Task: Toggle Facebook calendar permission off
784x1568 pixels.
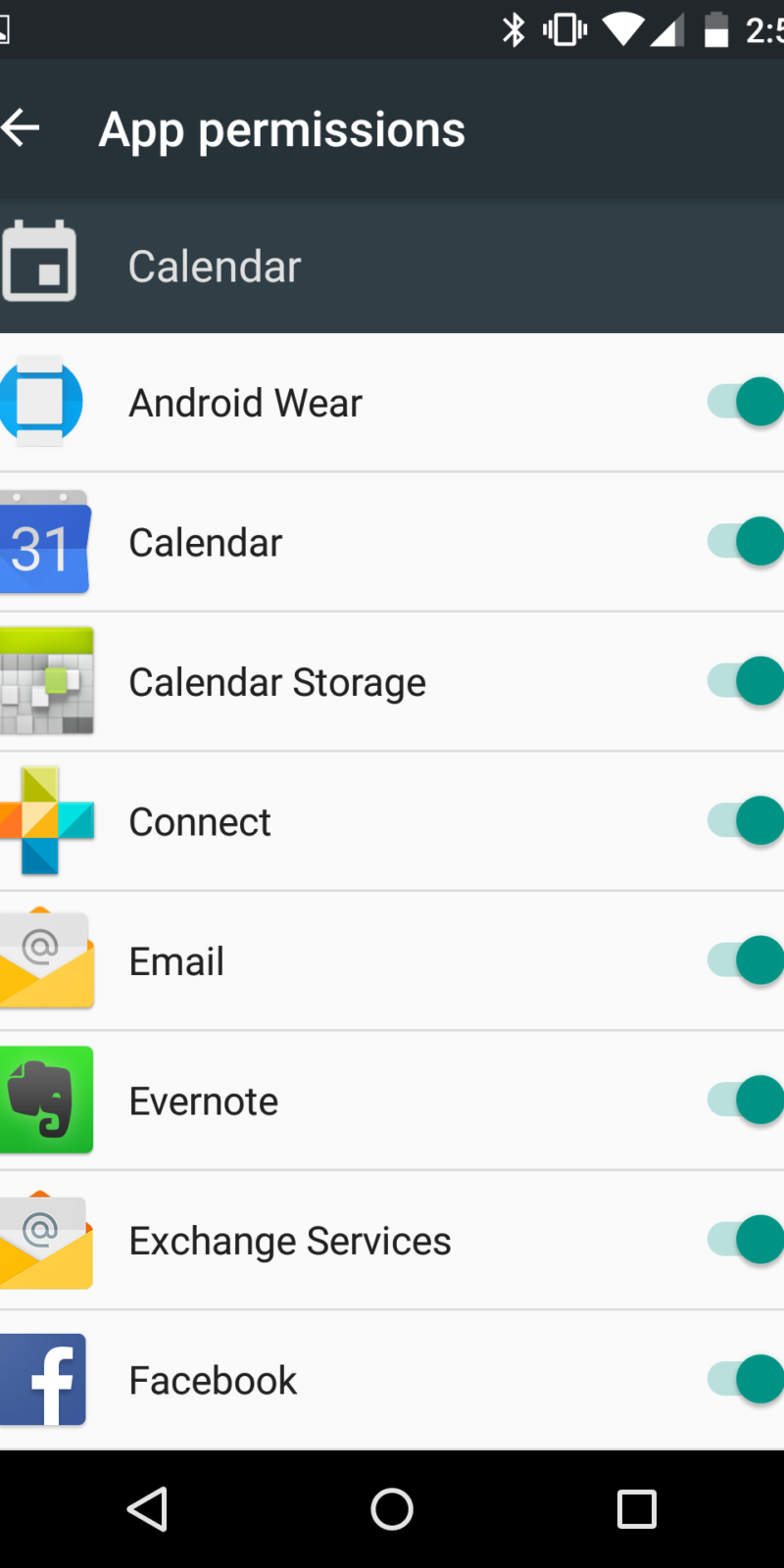Action: pos(745,1380)
